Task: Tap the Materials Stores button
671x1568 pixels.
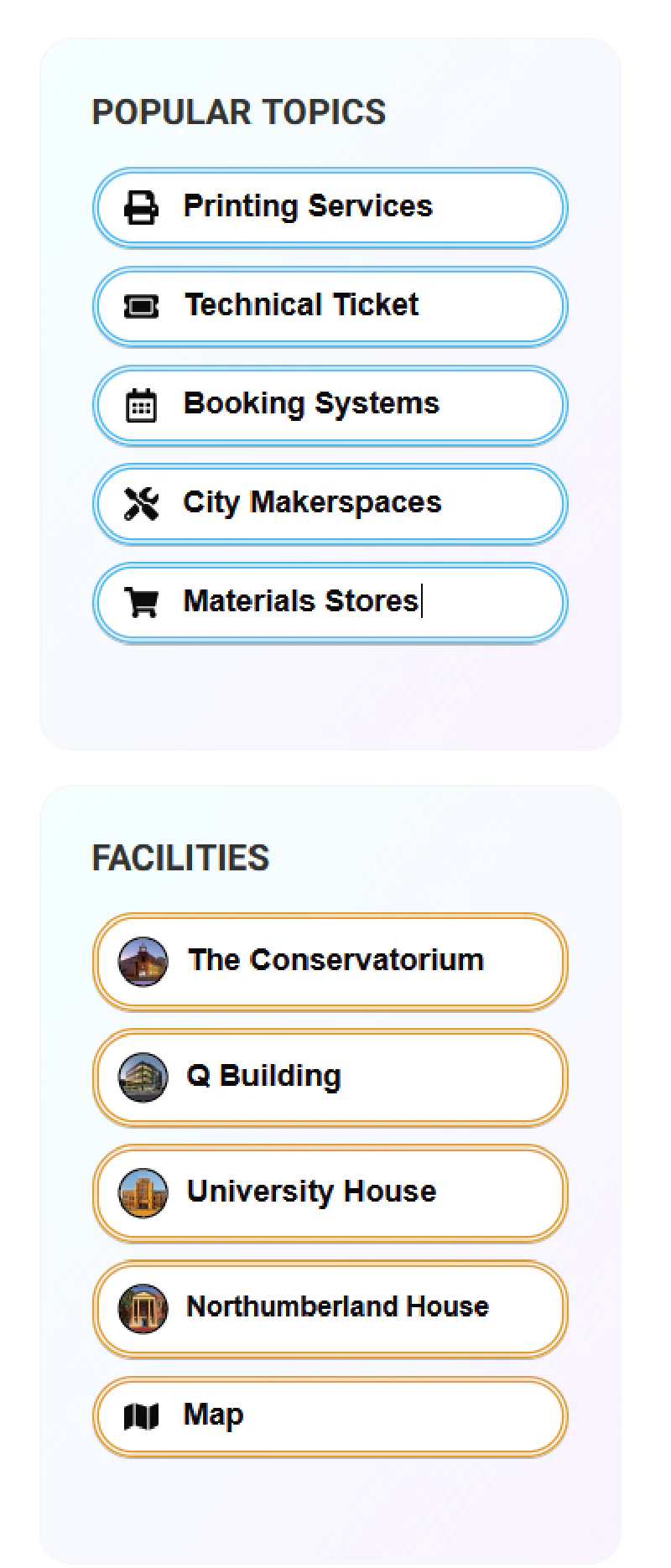Action: click(x=330, y=602)
